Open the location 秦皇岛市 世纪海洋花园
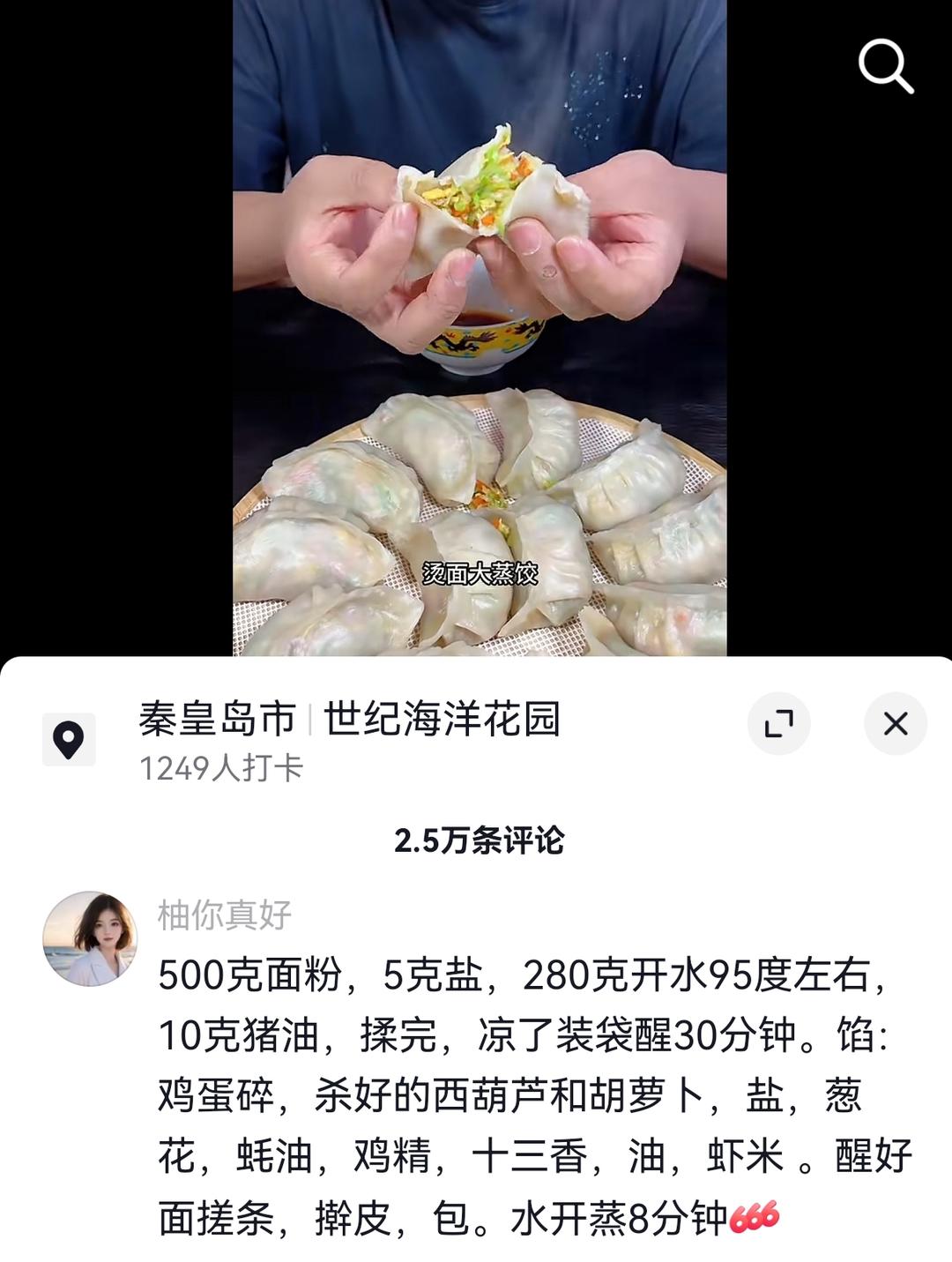 pos(349,720)
